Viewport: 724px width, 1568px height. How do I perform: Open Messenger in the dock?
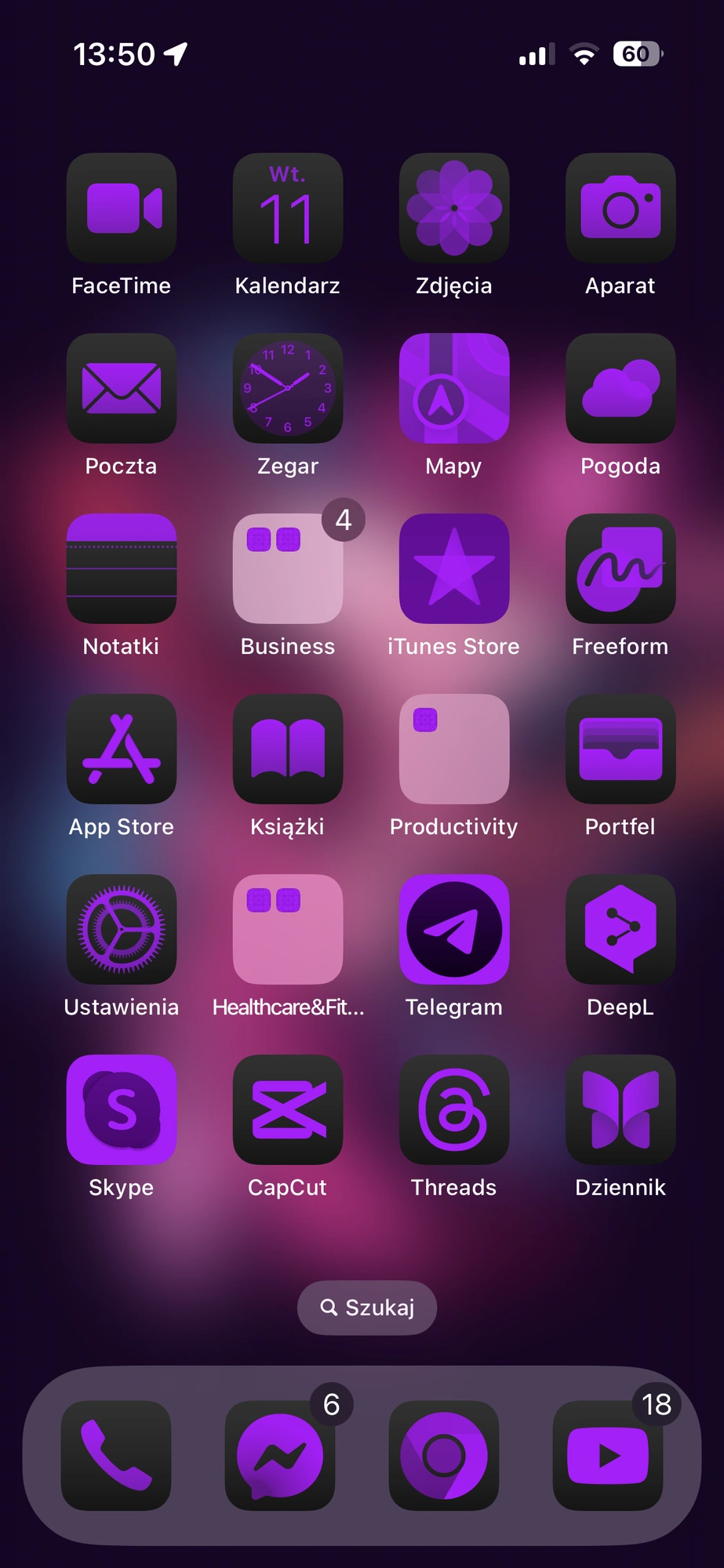tap(280, 1456)
